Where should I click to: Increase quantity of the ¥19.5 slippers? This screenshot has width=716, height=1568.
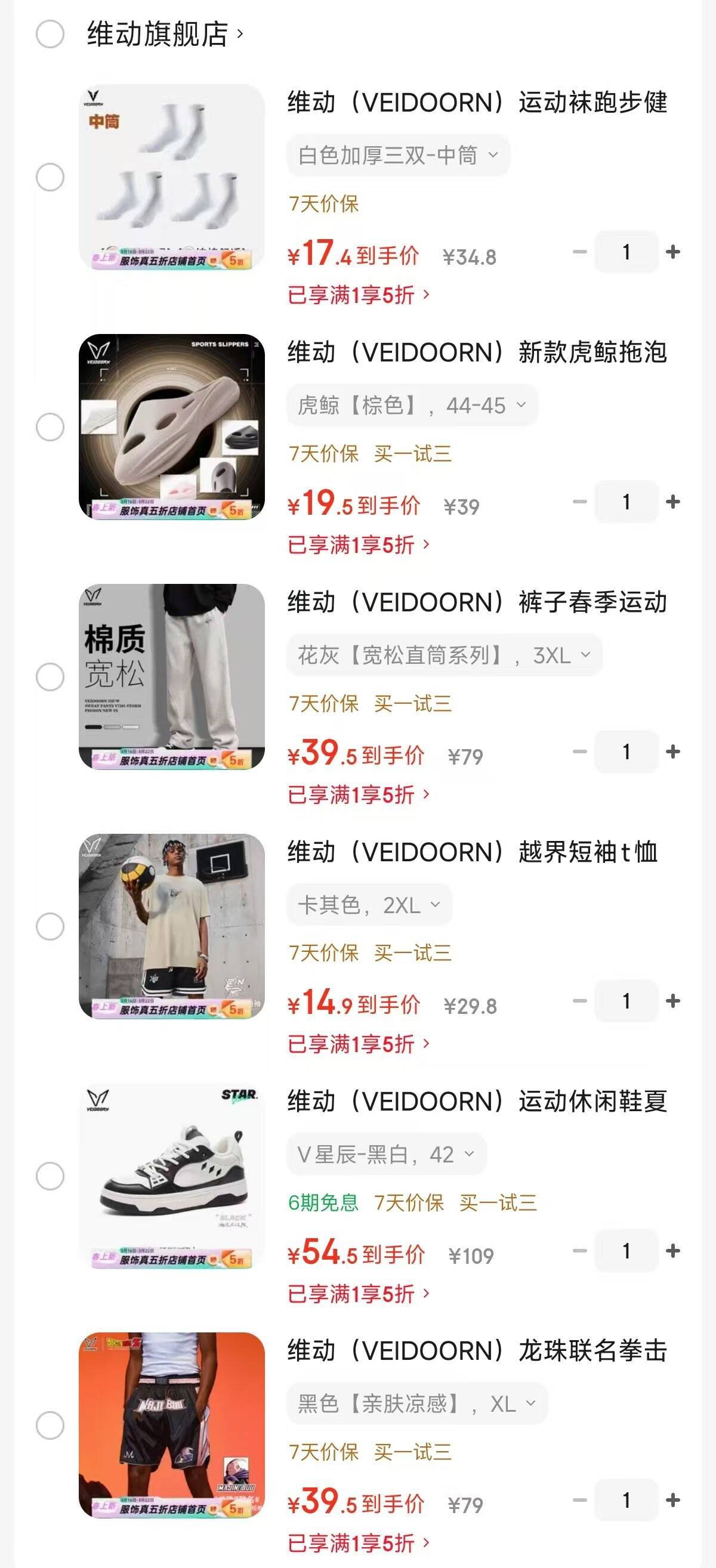pyautogui.click(x=673, y=502)
